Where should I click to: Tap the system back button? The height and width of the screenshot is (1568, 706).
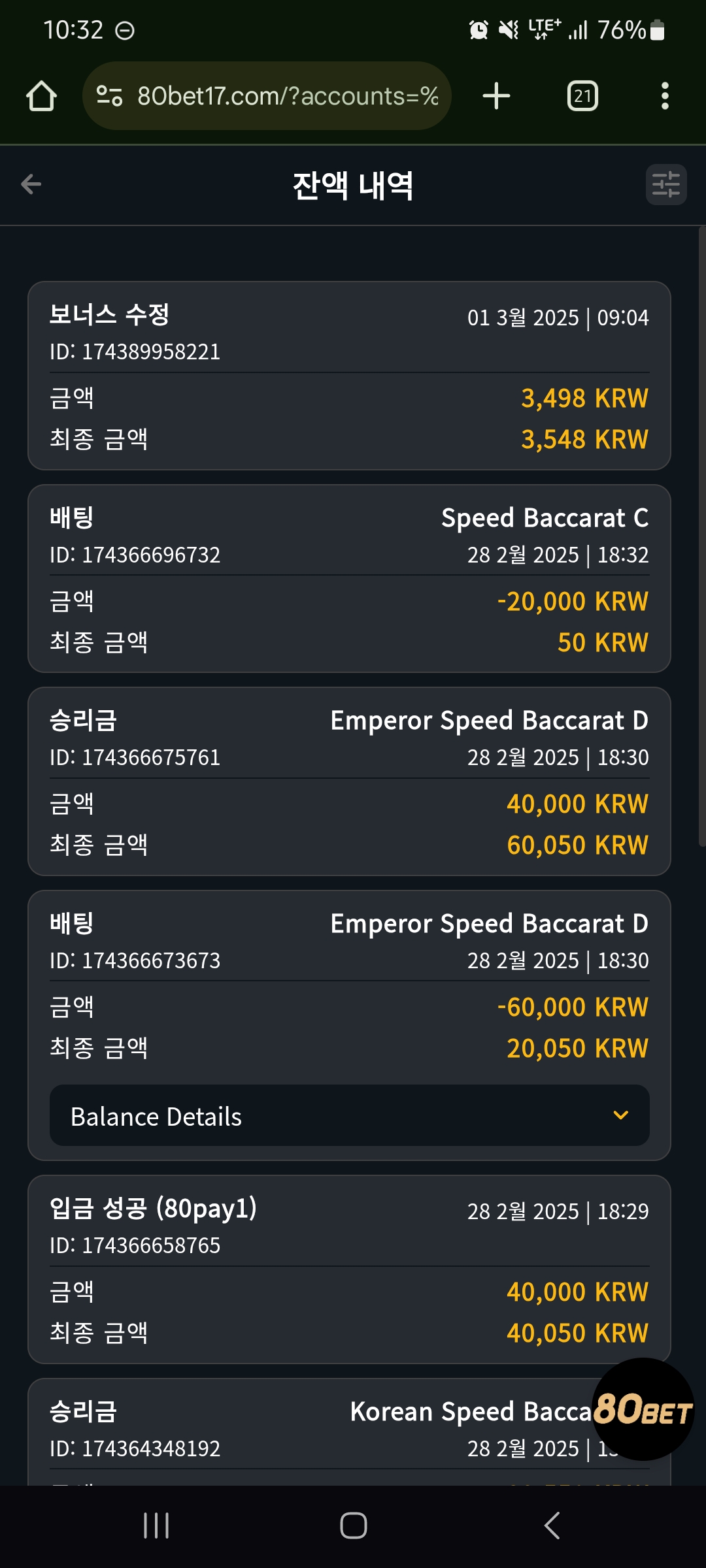tap(552, 1526)
